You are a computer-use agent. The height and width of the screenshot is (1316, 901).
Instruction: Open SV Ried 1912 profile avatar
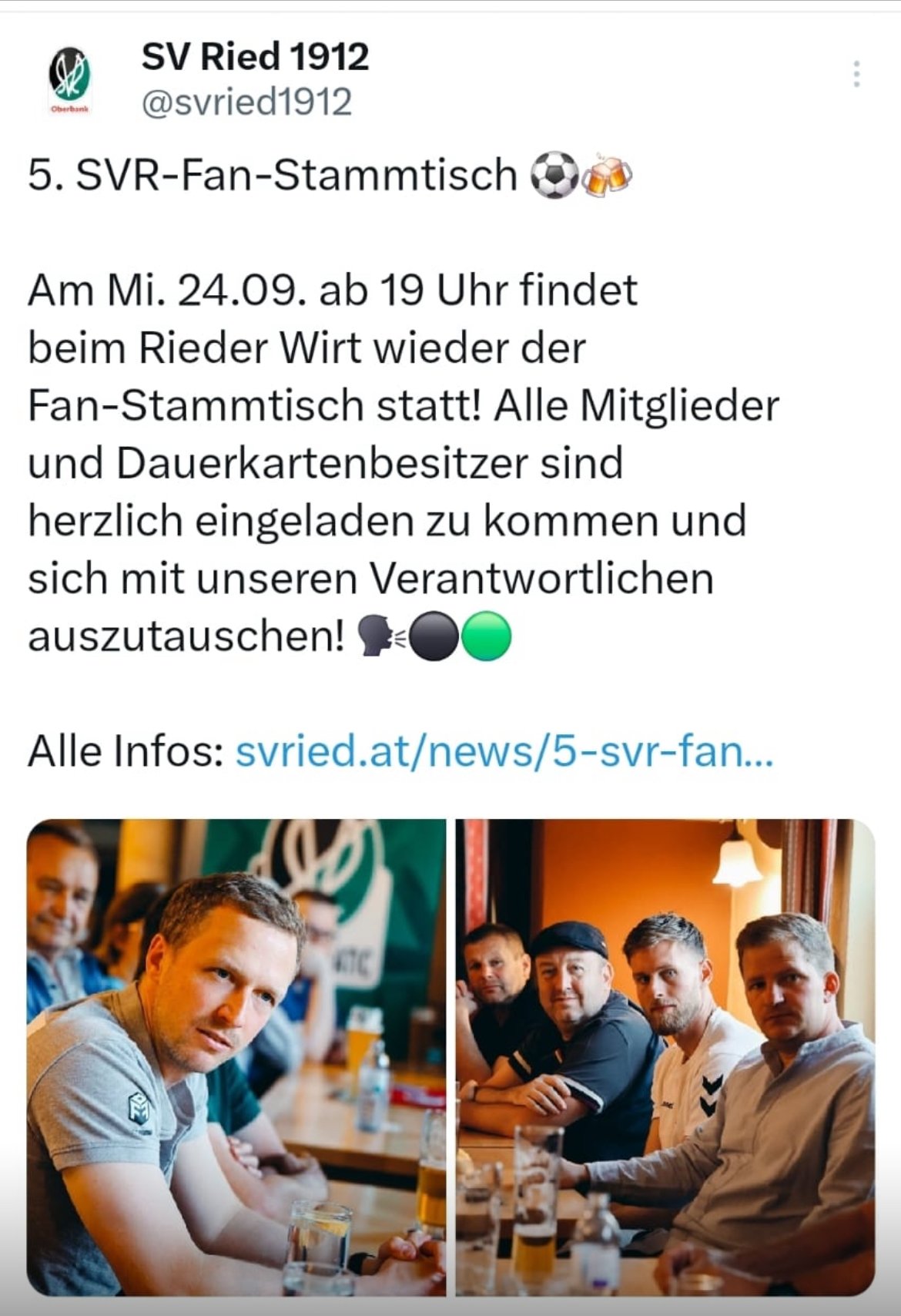point(70,79)
